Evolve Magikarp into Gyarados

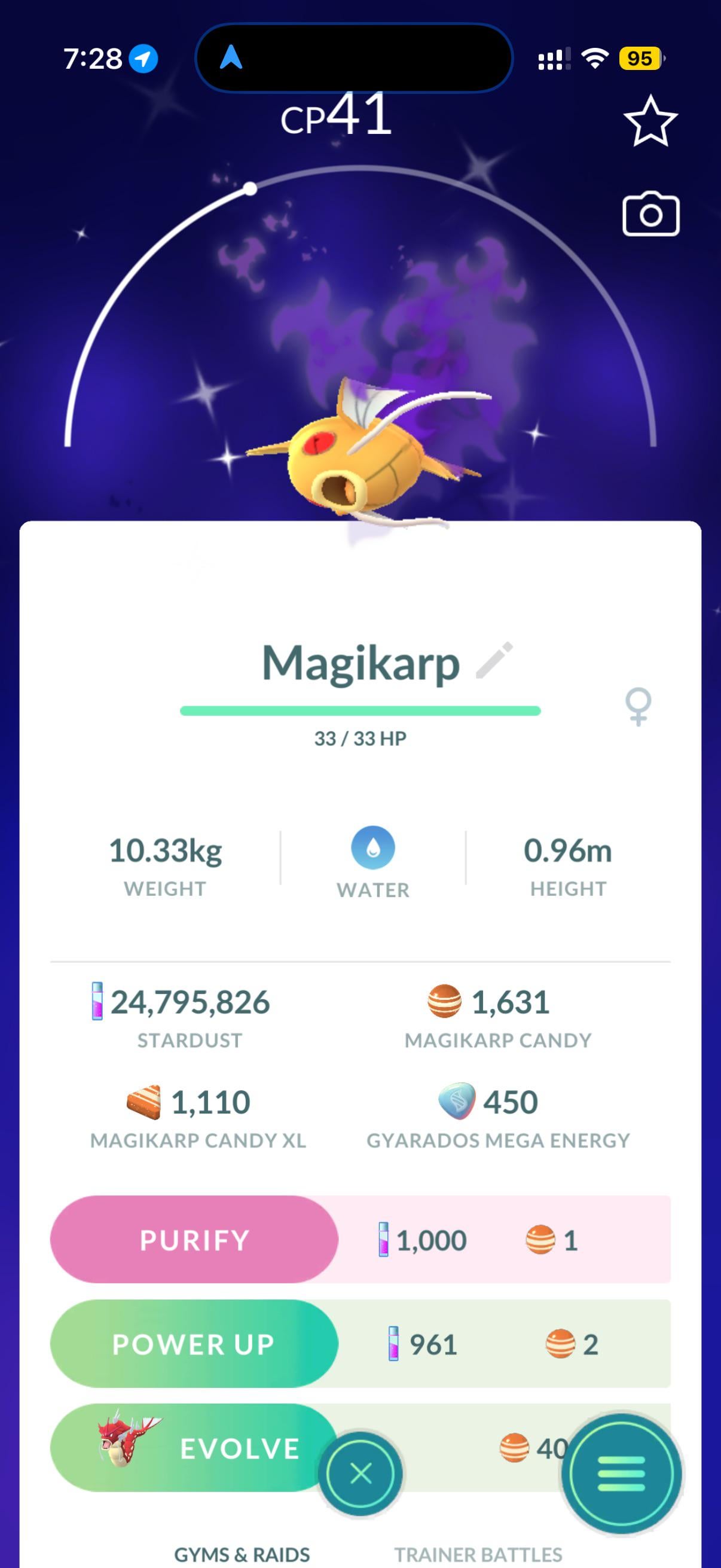(194, 1448)
